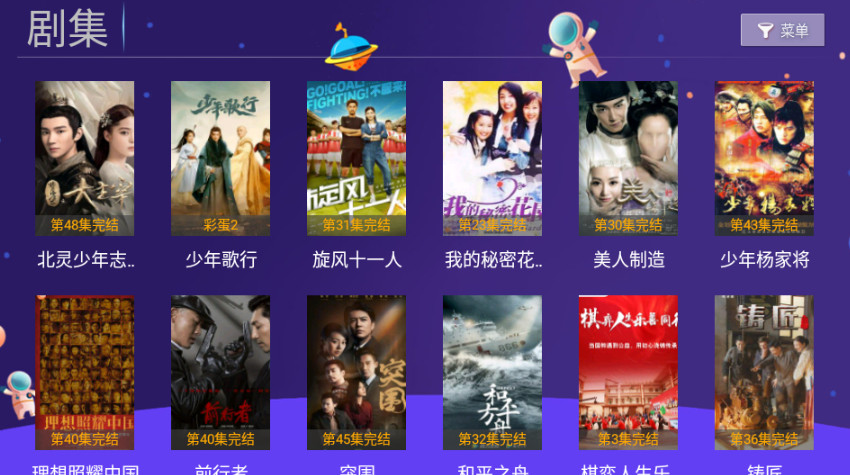Open 美人制造 drama
This screenshot has width=850, height=475.
tap(628, 158)
